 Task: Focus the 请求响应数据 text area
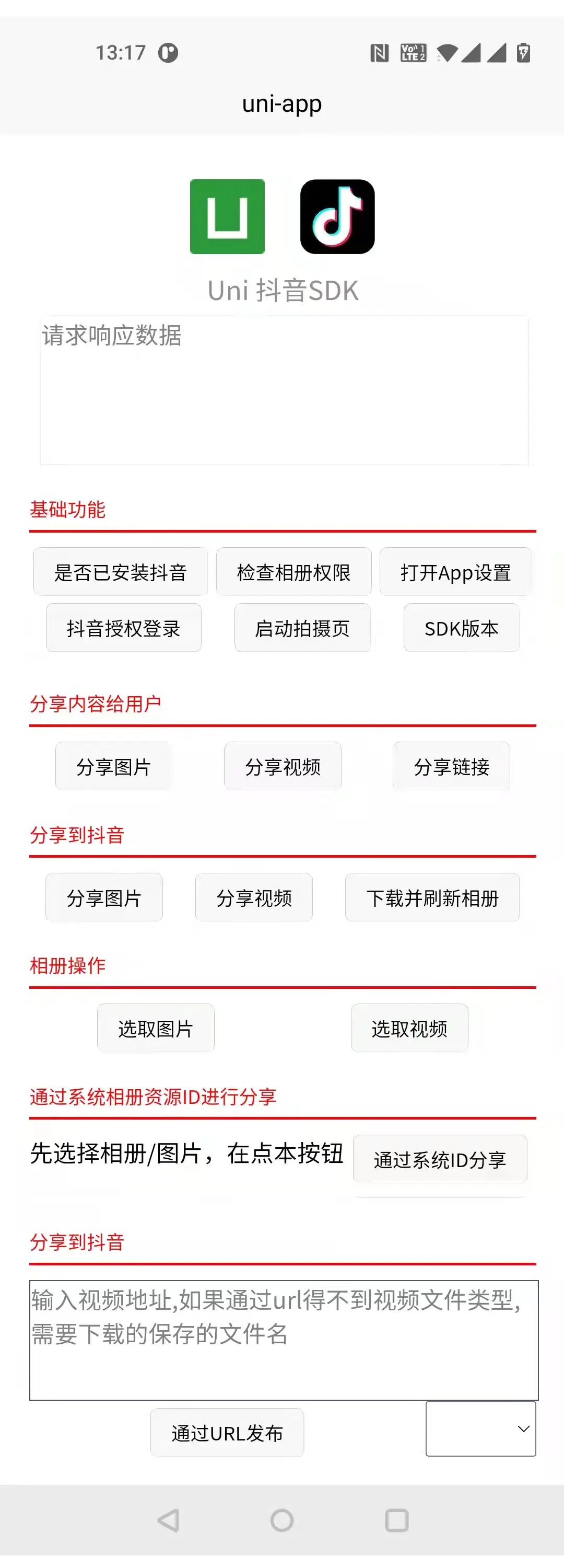284,390
